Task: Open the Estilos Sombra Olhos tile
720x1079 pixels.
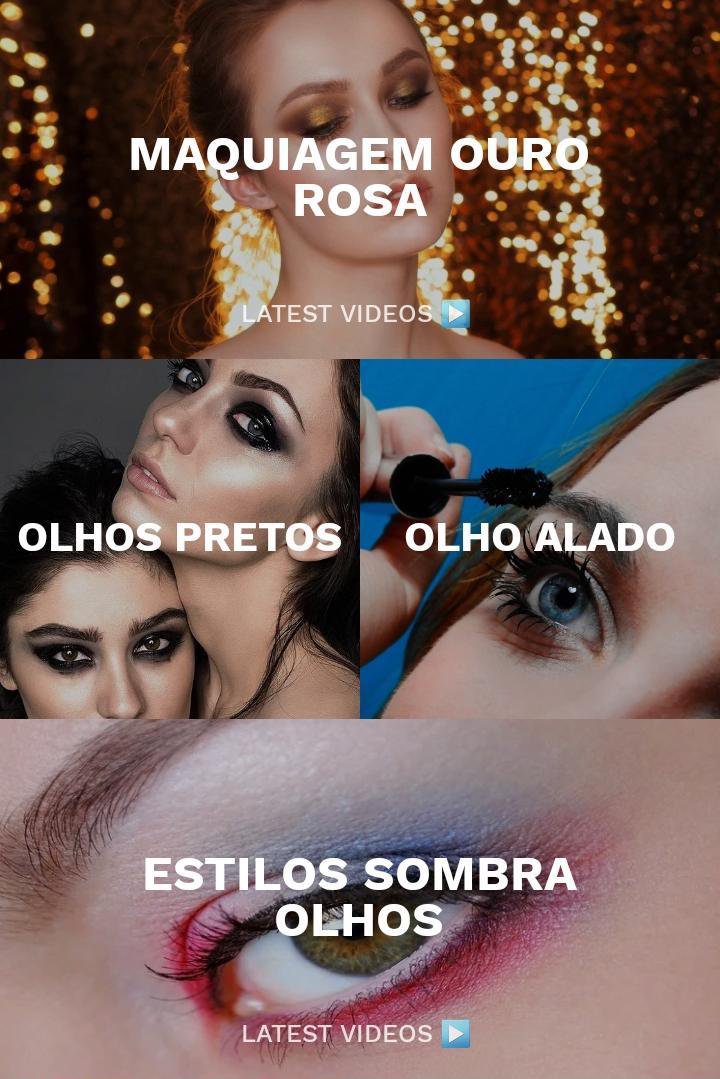Action: (360, 897)
